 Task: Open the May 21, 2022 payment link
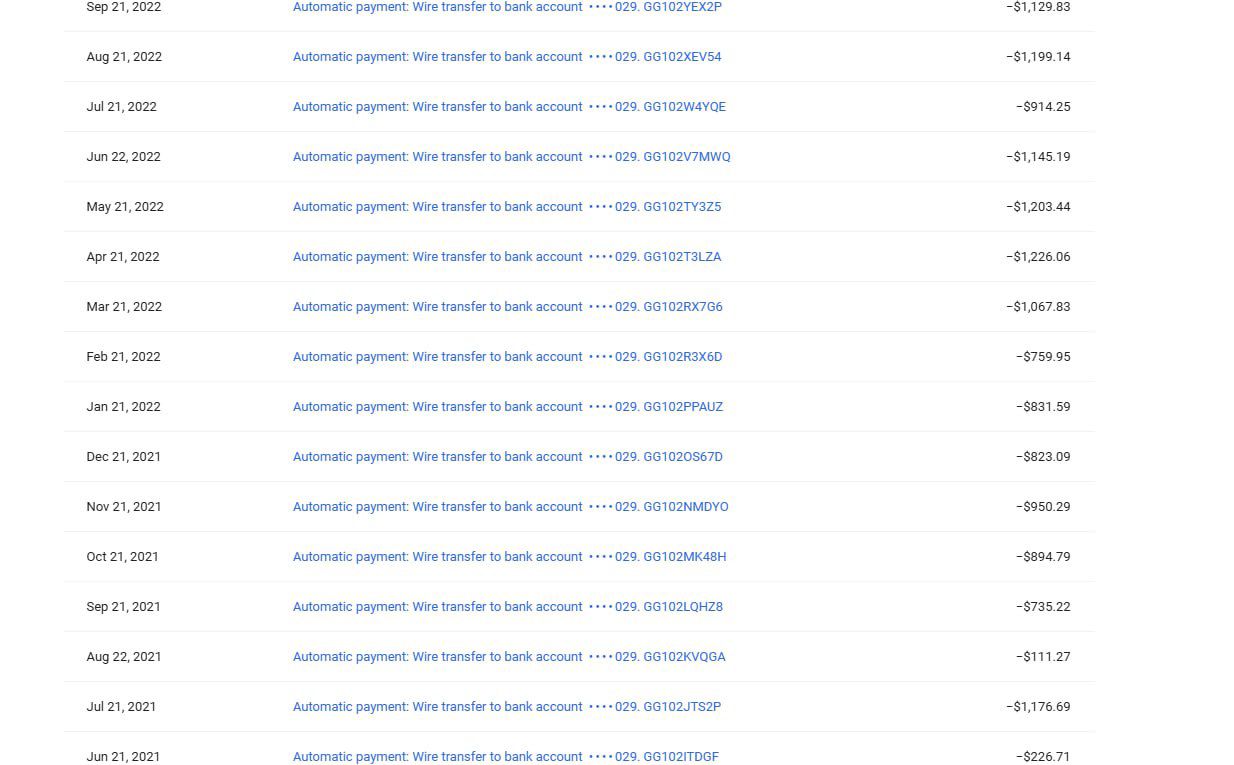[x=507, y=207]
